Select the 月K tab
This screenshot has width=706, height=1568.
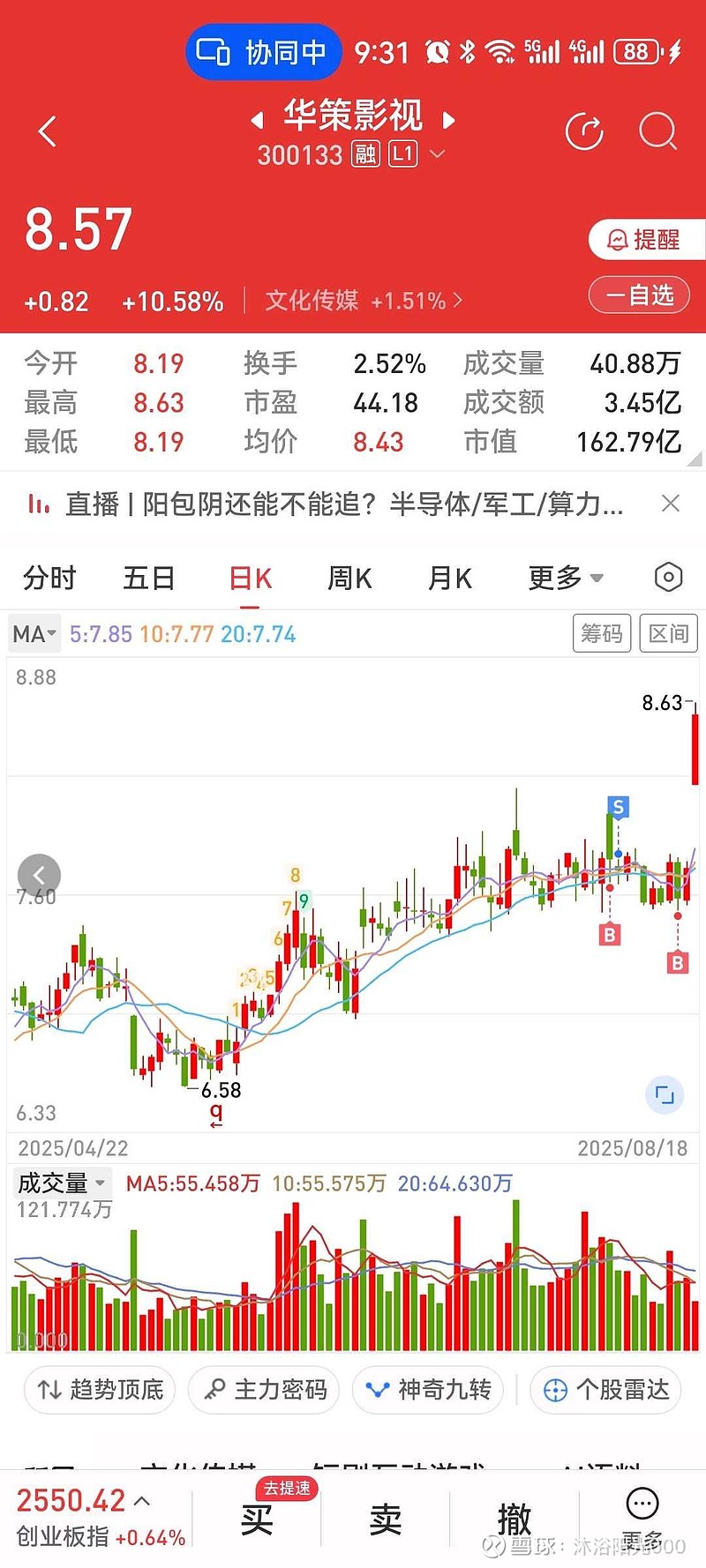[x=450, y=579]
